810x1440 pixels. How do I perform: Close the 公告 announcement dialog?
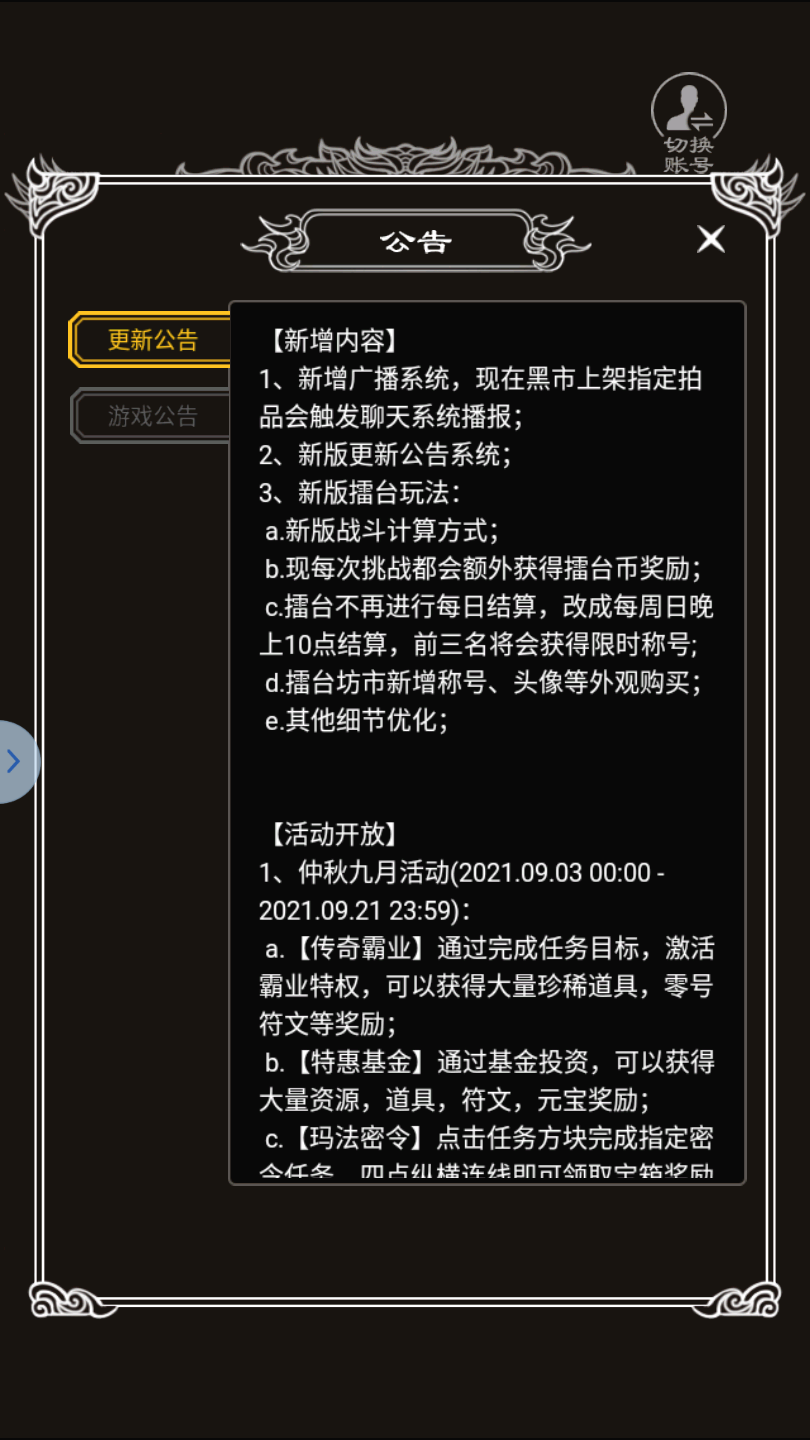tap(710, 239)
